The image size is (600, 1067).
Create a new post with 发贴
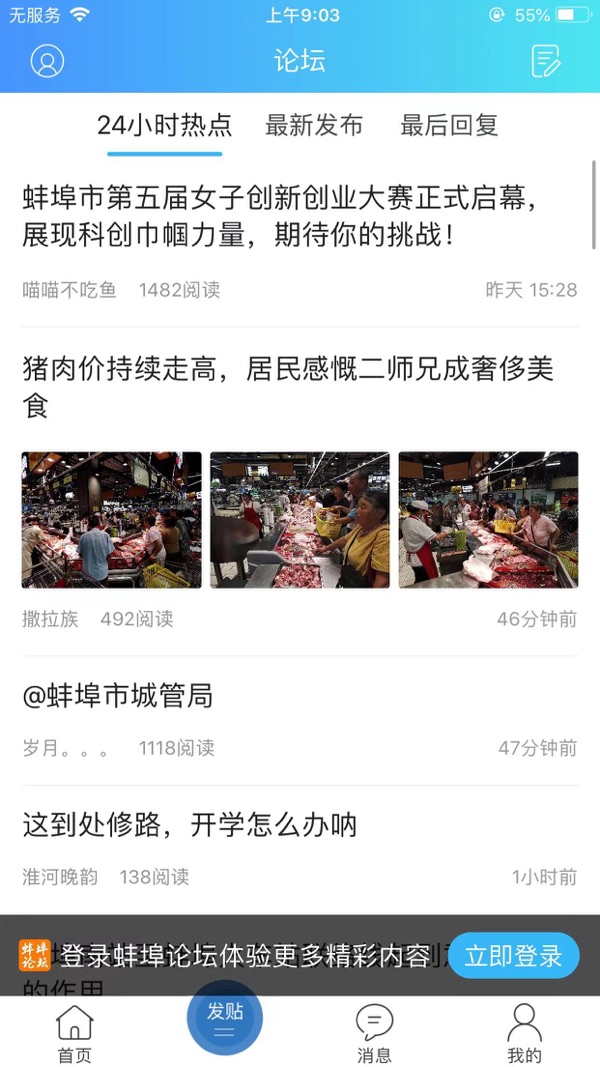(225, 1018)
